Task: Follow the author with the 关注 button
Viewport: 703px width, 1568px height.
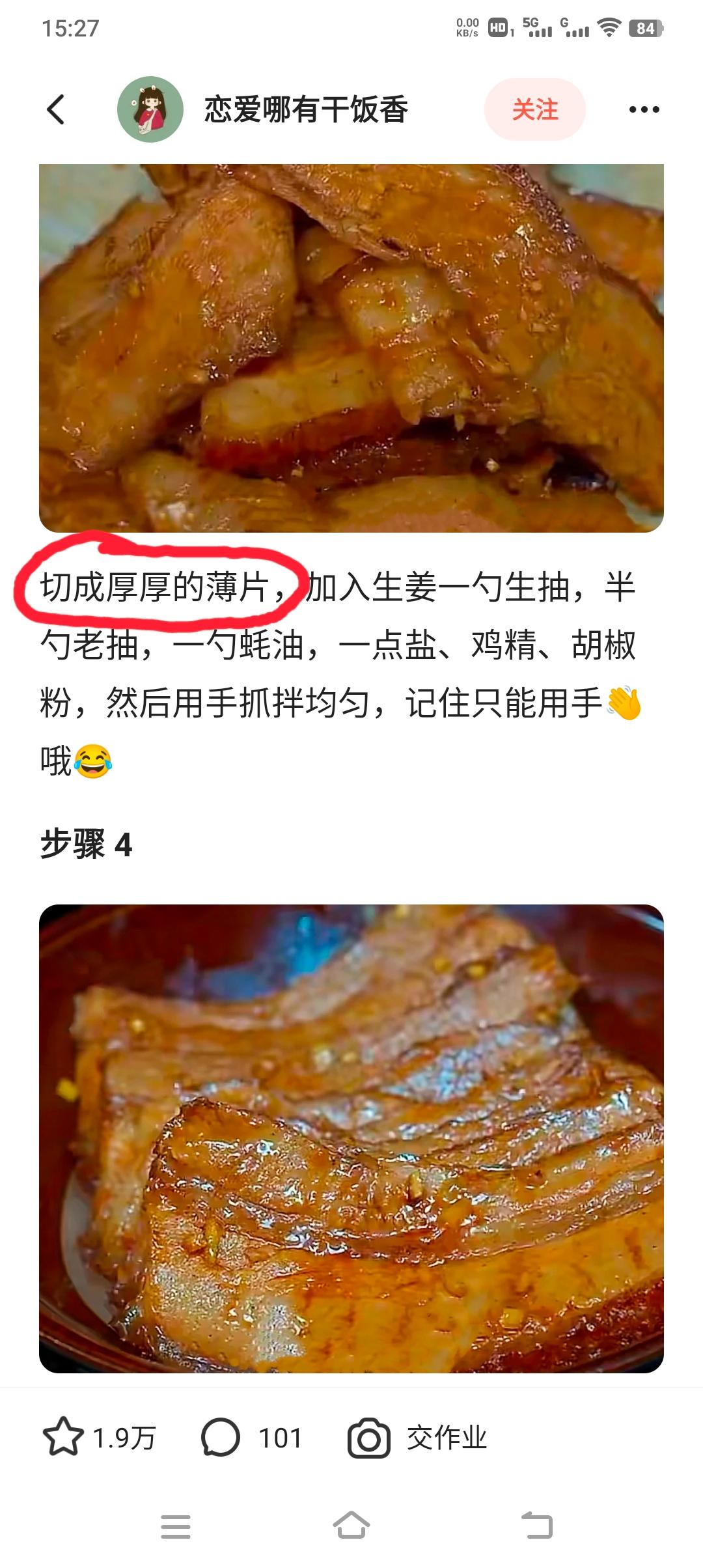Action: (534, 109)
